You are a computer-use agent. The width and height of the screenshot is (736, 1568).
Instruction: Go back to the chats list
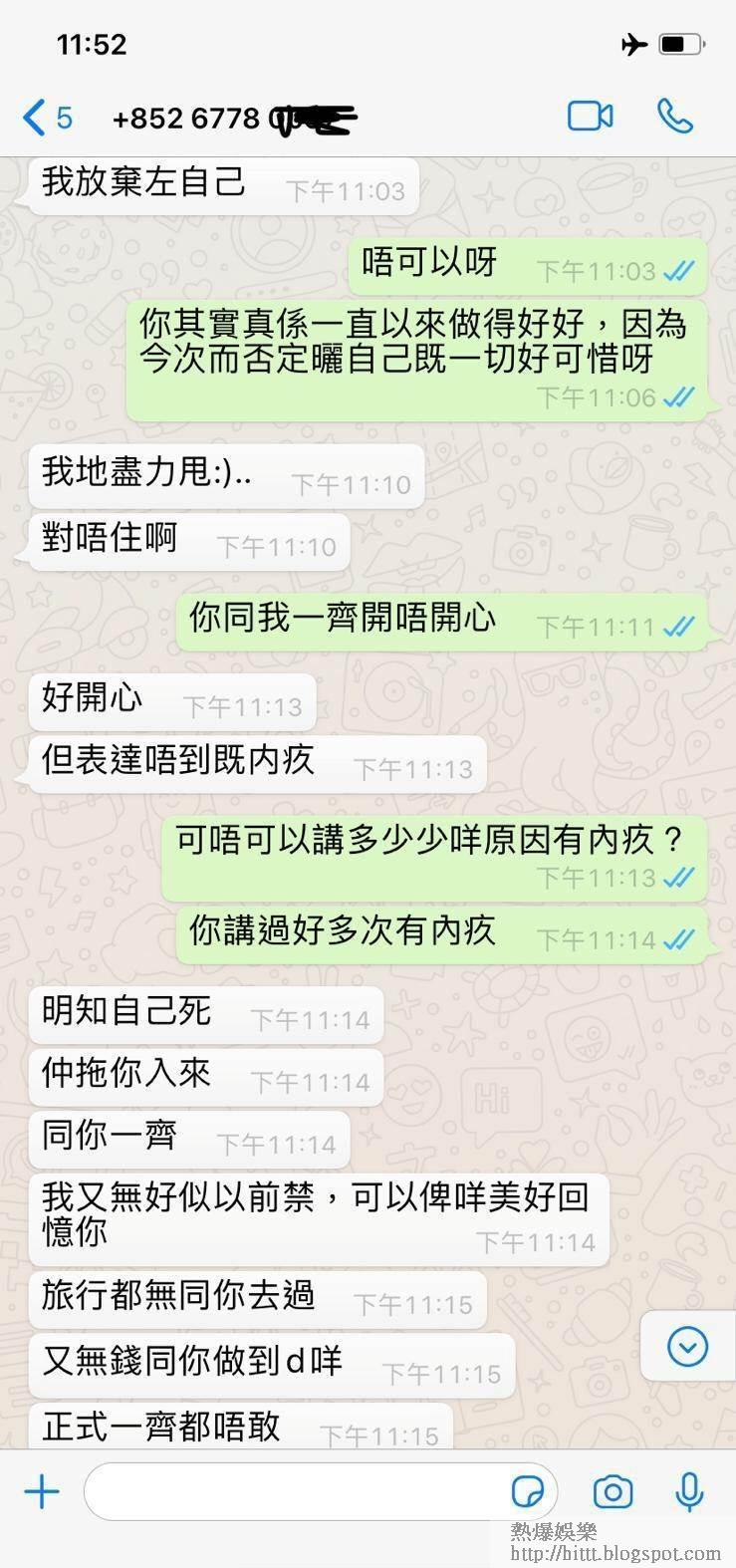point(46,118)
